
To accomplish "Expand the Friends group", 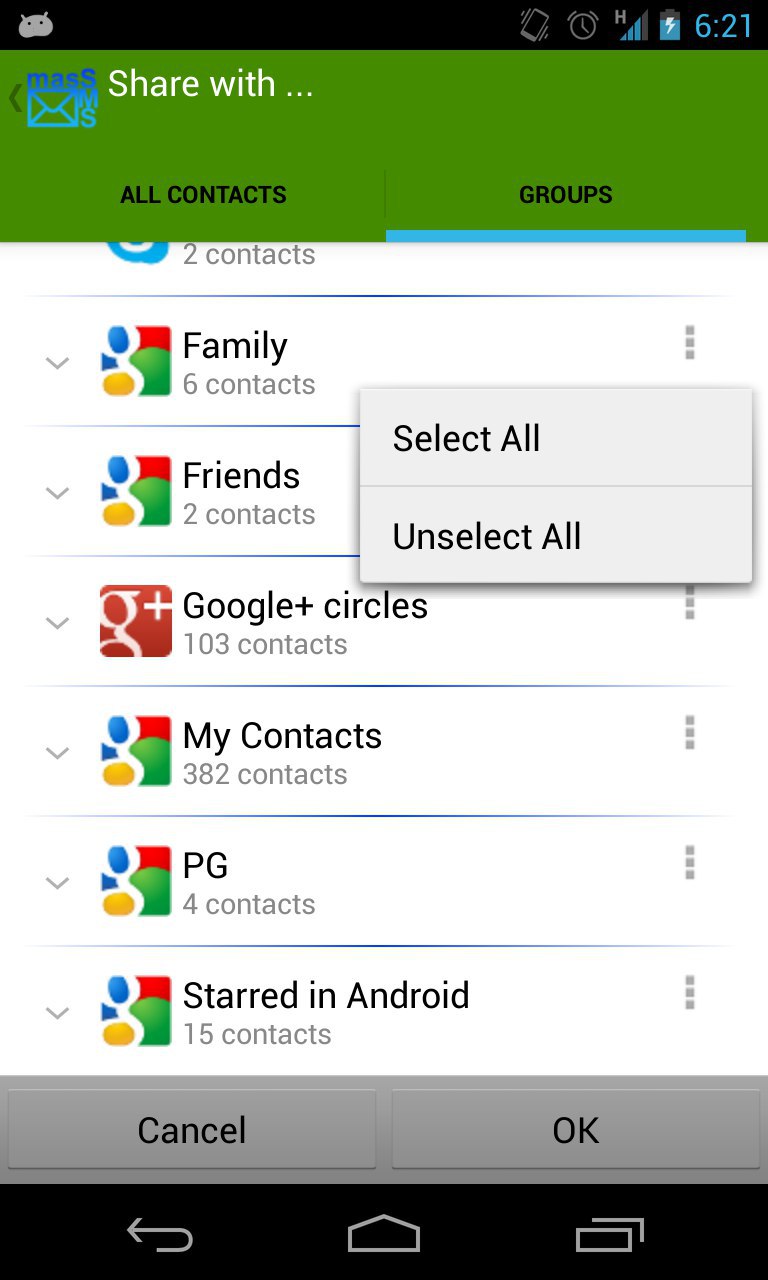I will point(58,493).
